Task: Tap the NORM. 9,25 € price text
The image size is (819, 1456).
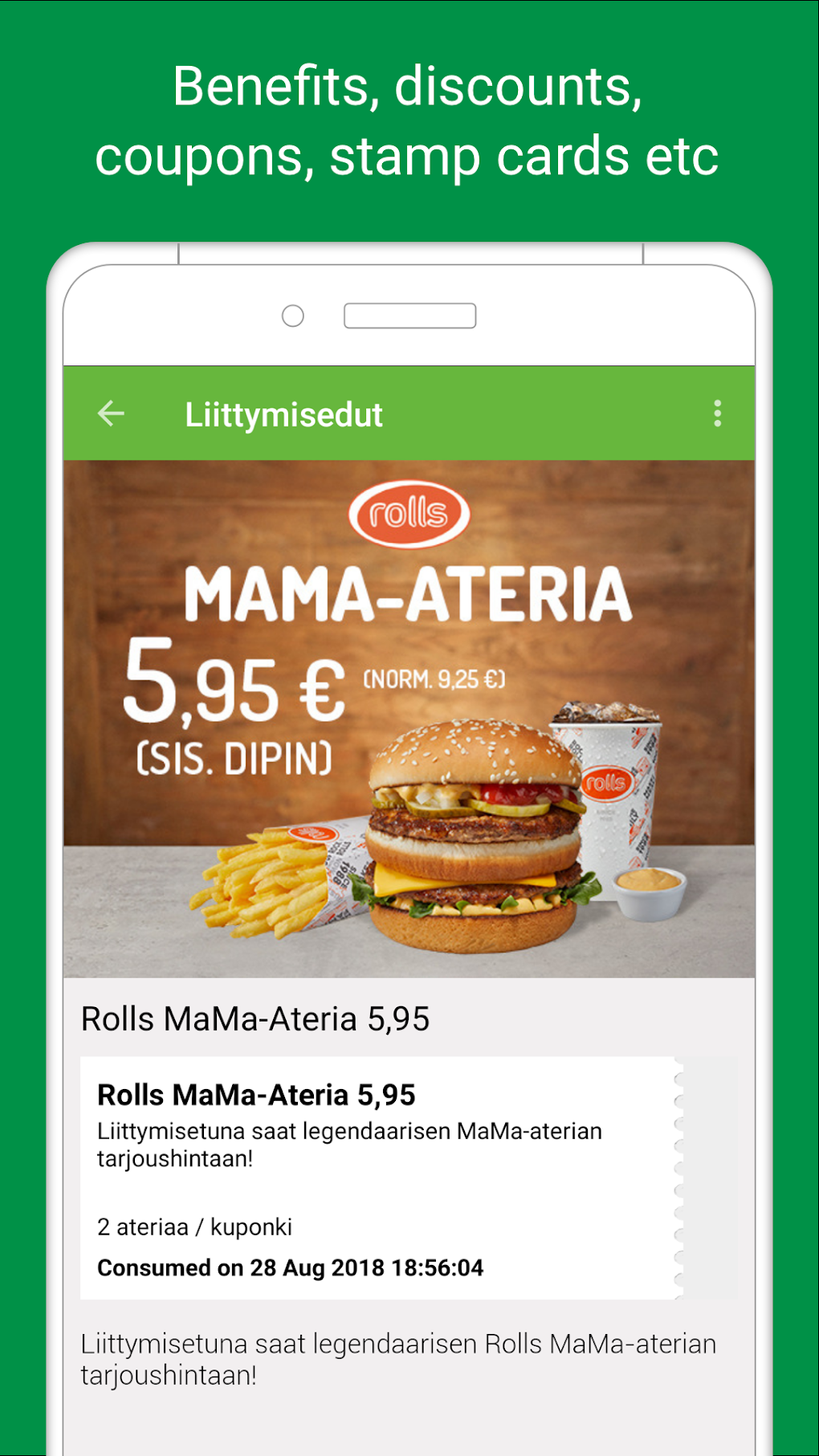Action: pos(431,680)
